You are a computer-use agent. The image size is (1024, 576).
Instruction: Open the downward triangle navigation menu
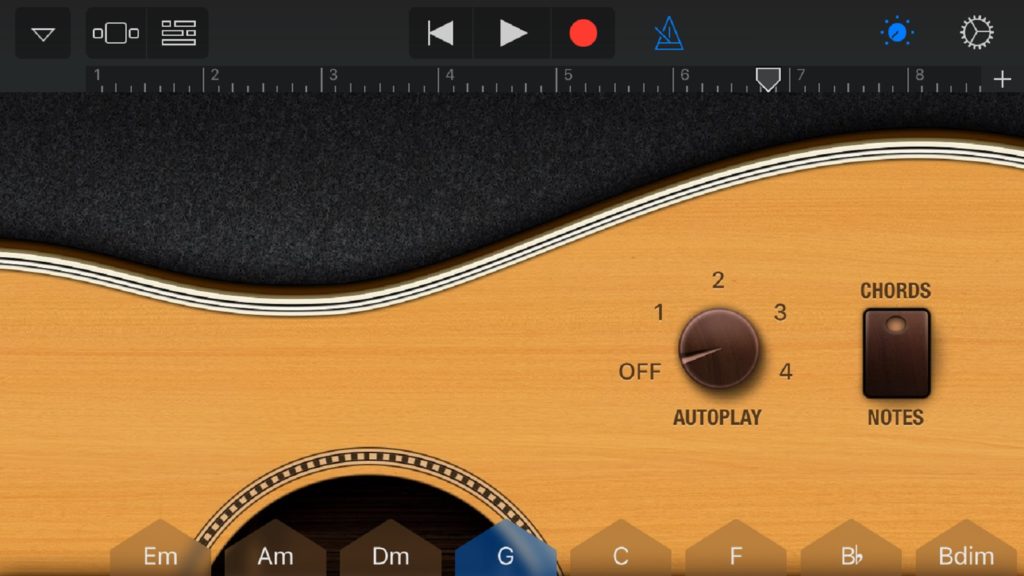(x=43, y=34)
